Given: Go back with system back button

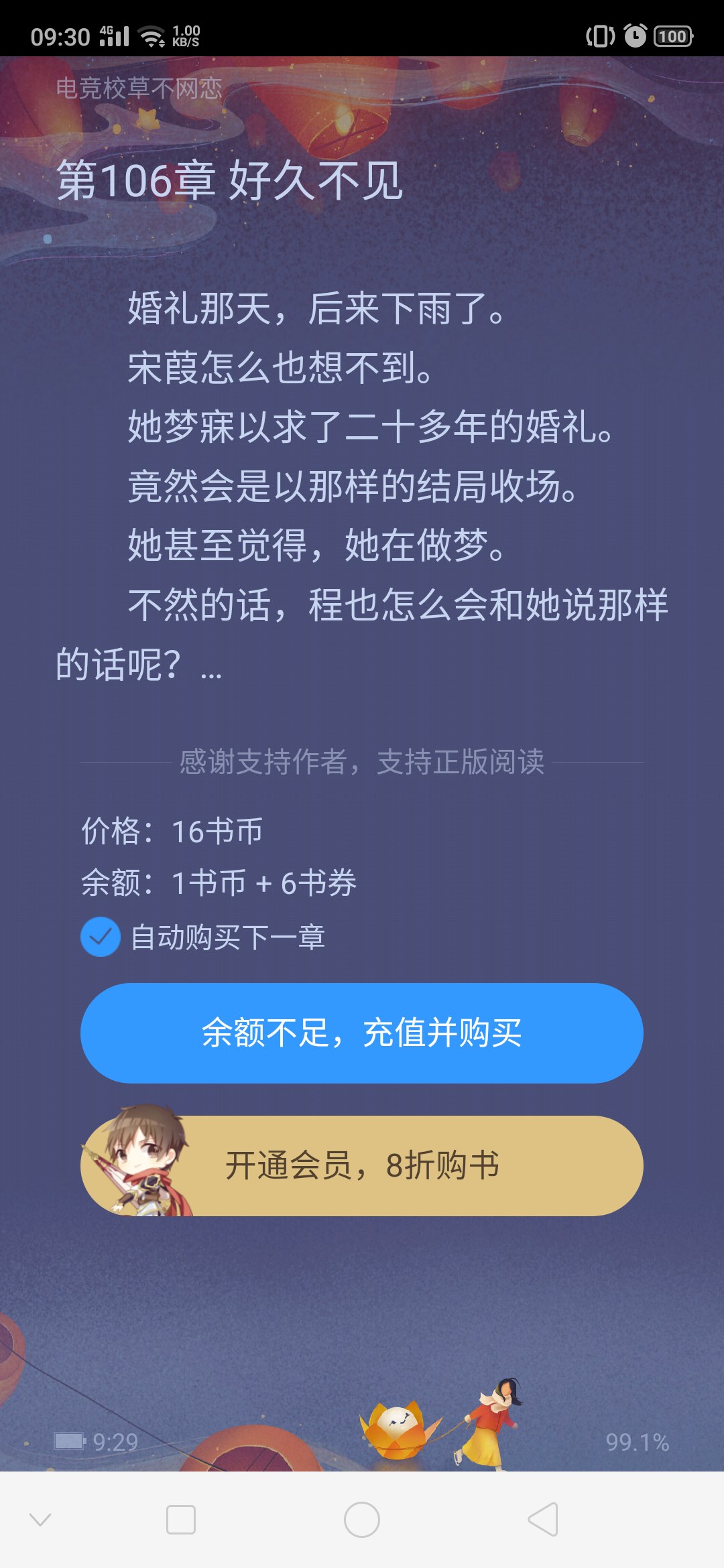Looking at the screenshot, I should click(x=543, y=1519).
